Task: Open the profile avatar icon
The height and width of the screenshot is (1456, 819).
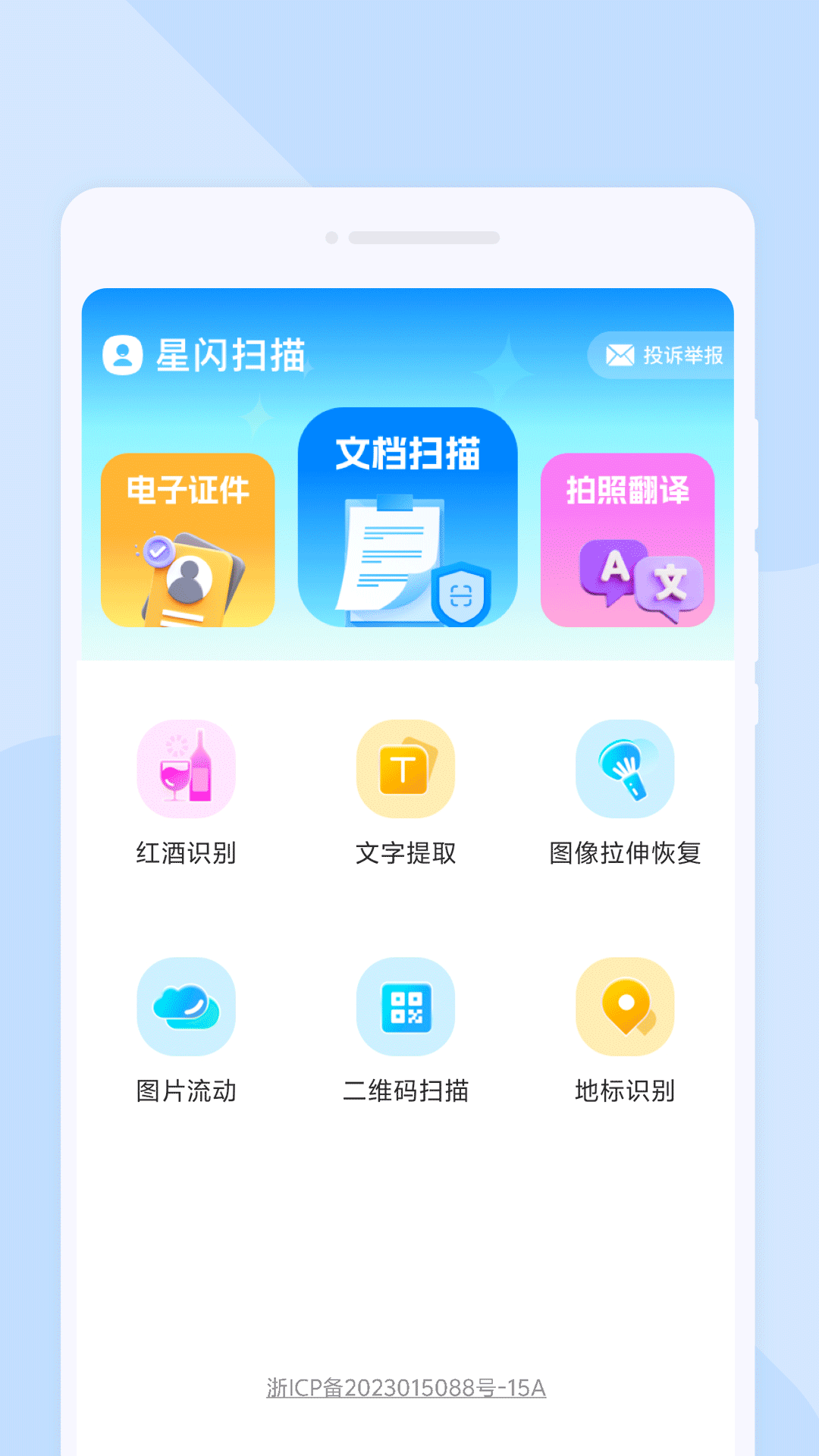Action: [x=123, y=355]
